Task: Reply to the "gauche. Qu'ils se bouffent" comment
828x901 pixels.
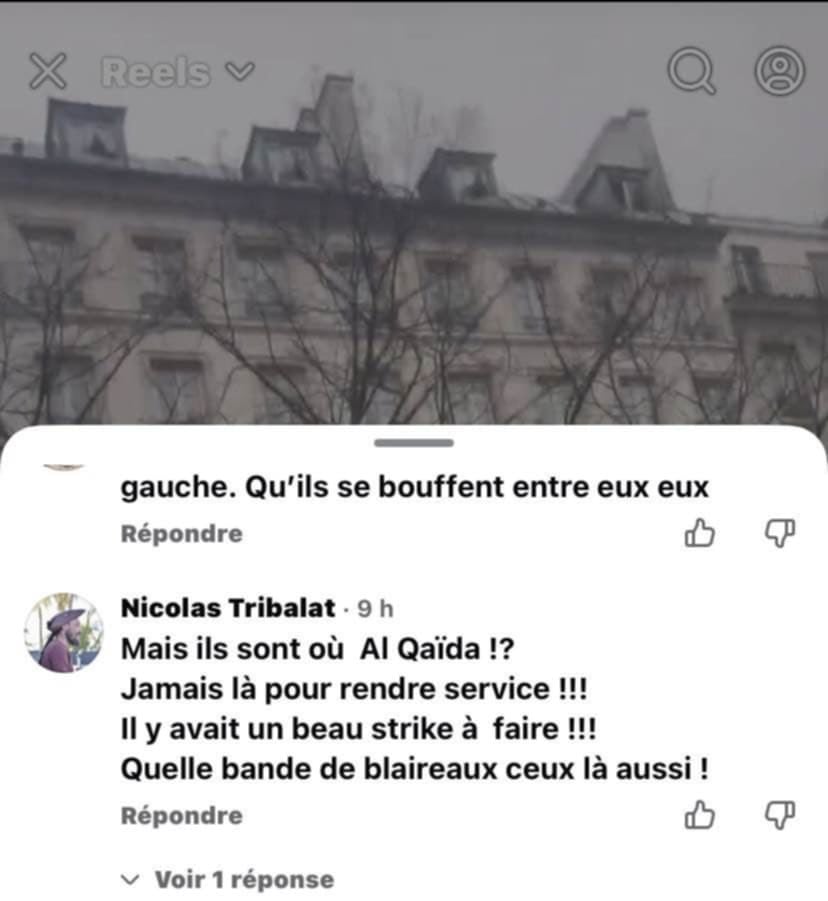Action: pos(181,534)
